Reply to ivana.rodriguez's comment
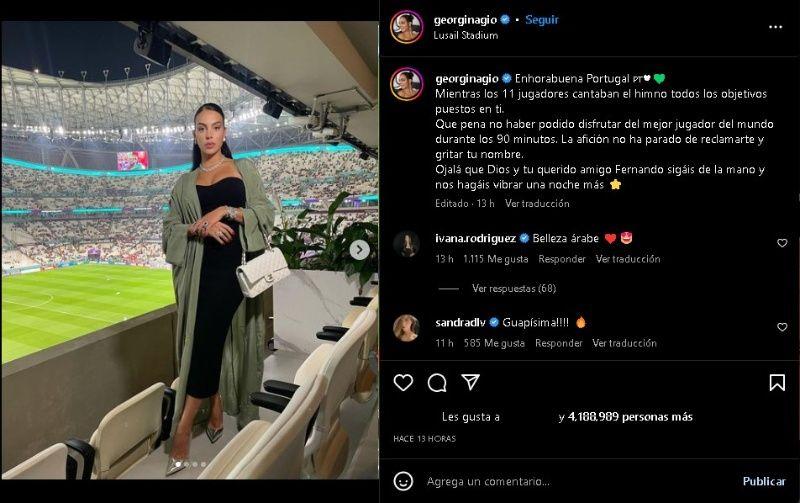The height and width of the screenshot is (503, 800). (562, 259)
